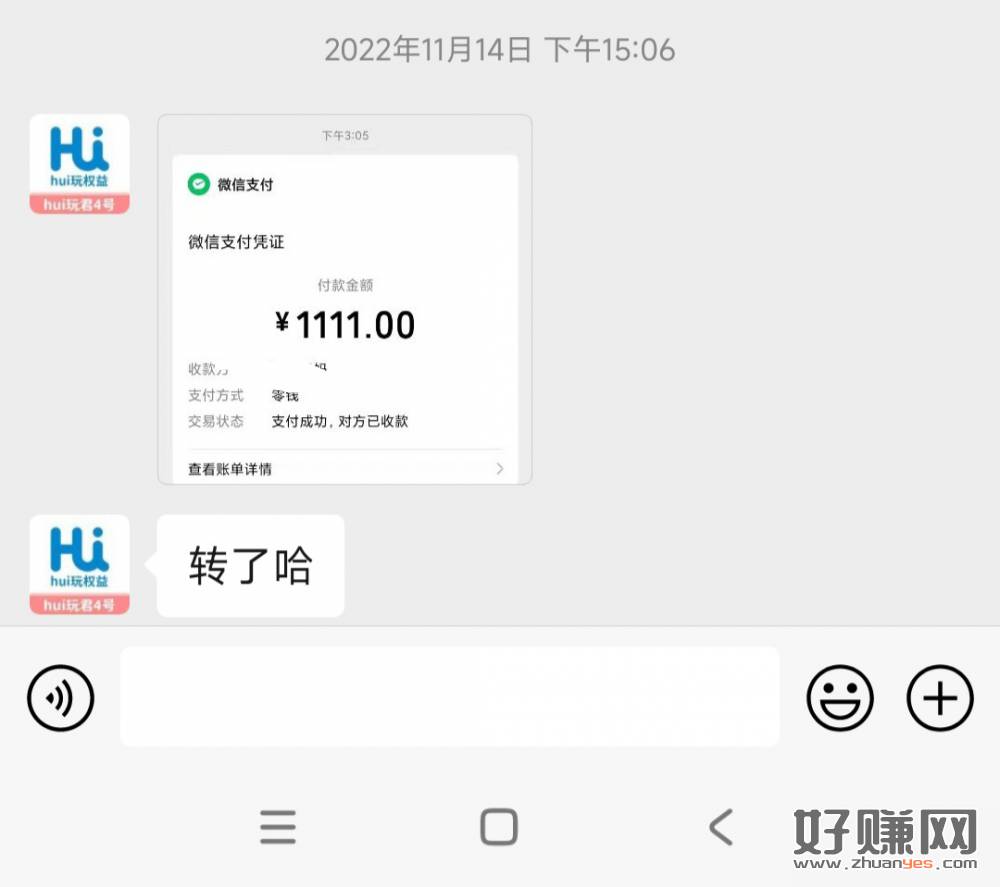The image size is (1000, 887).
Task: Go back with the system back button
Action: 720,827
